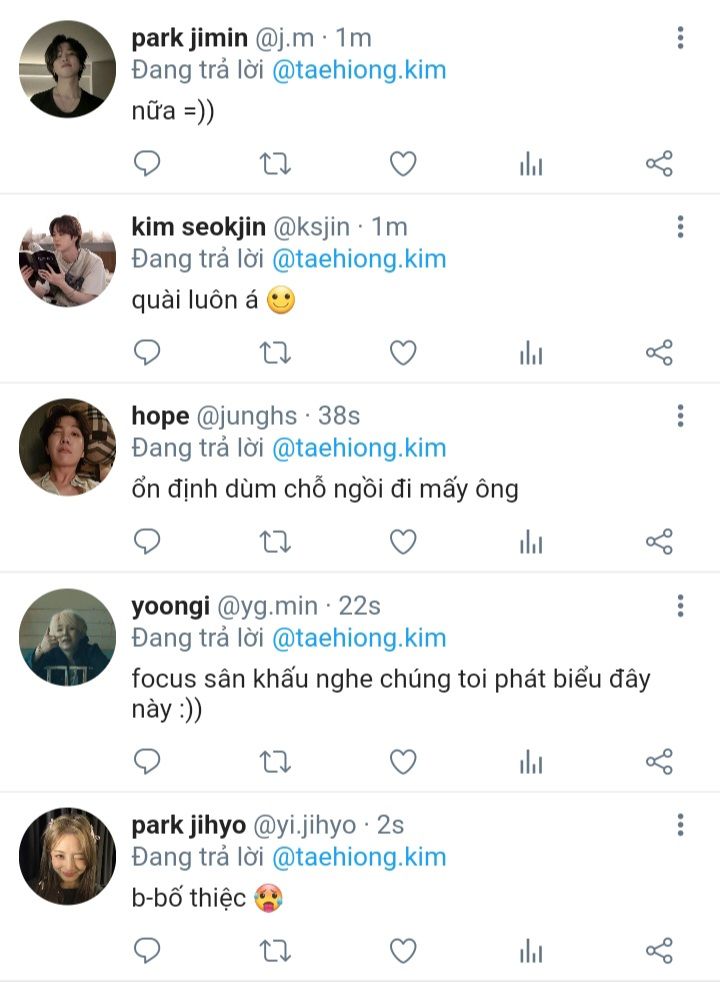Like park jimin's reply
The image size is (720, 982).
402,163
